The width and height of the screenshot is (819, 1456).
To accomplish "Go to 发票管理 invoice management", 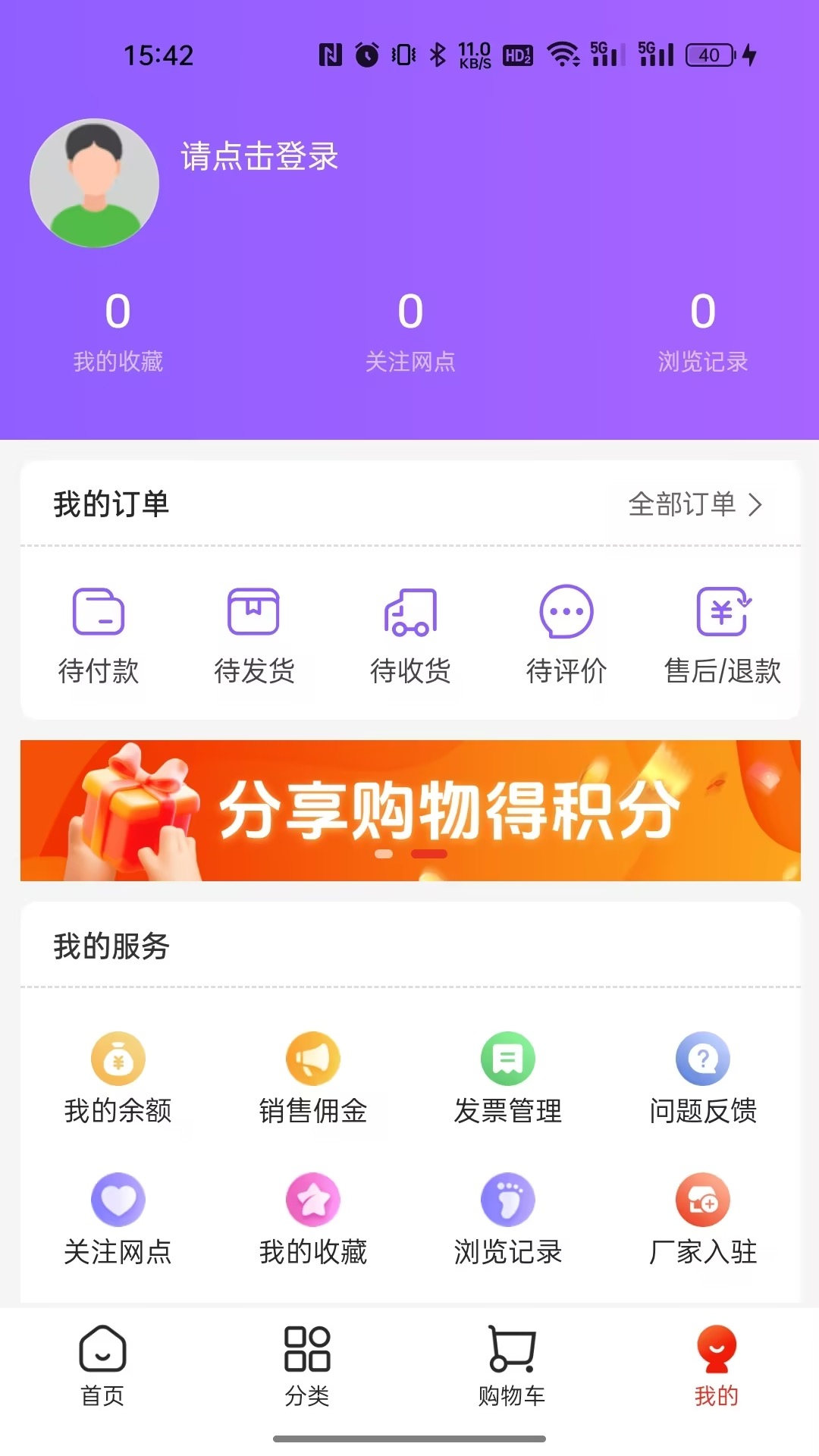I will tap(508, 1078).
